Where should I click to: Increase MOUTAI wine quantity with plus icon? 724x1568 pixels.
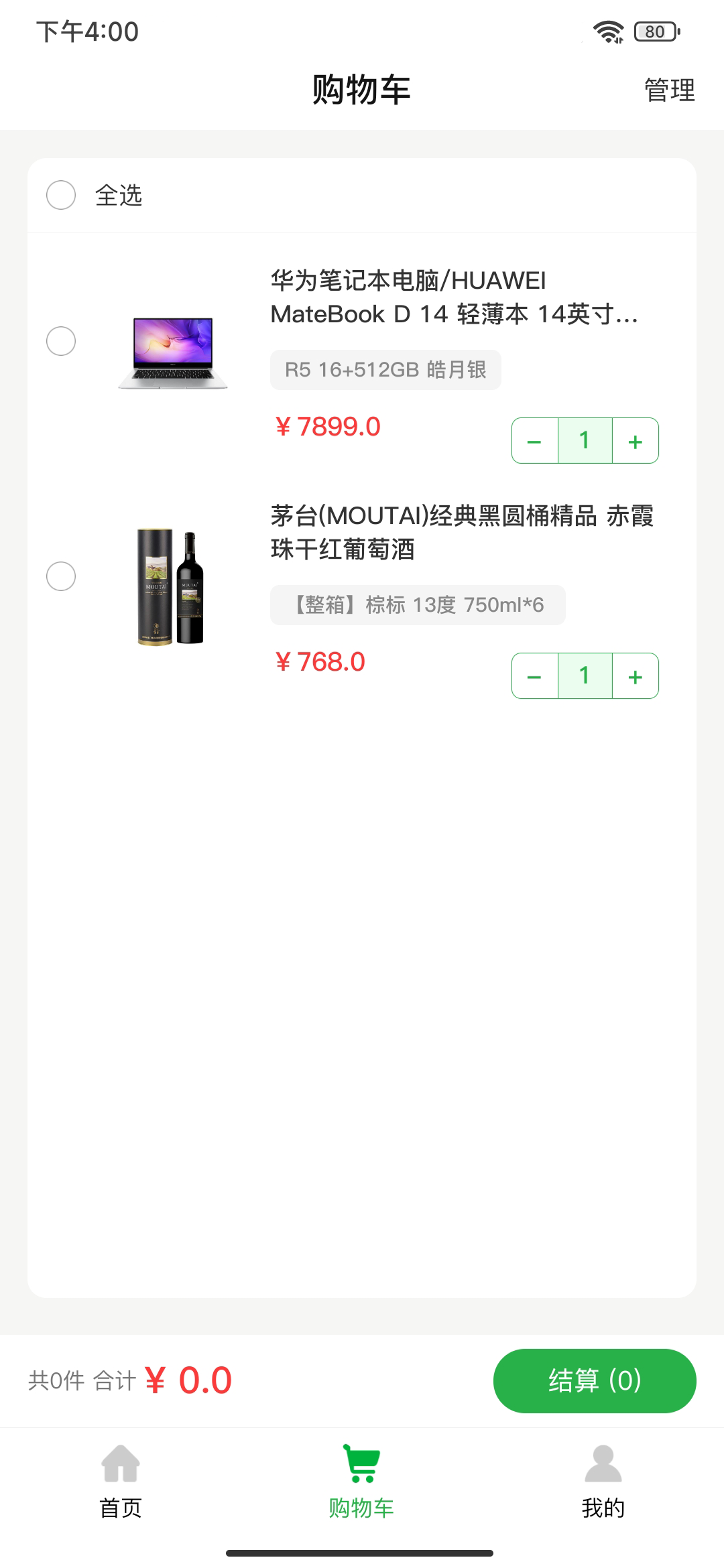(x=634, y=676)
